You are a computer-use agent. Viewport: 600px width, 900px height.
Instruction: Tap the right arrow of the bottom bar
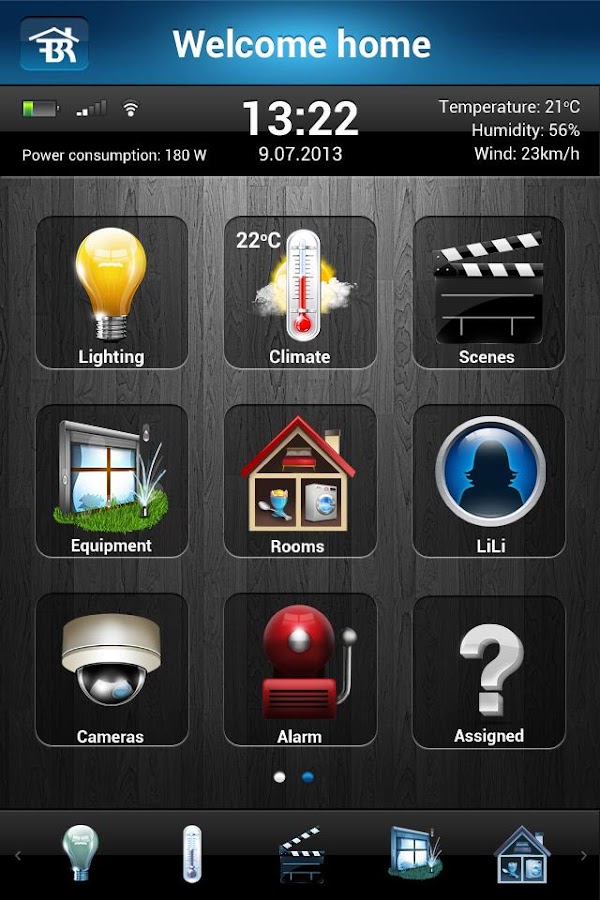(584, 855)
